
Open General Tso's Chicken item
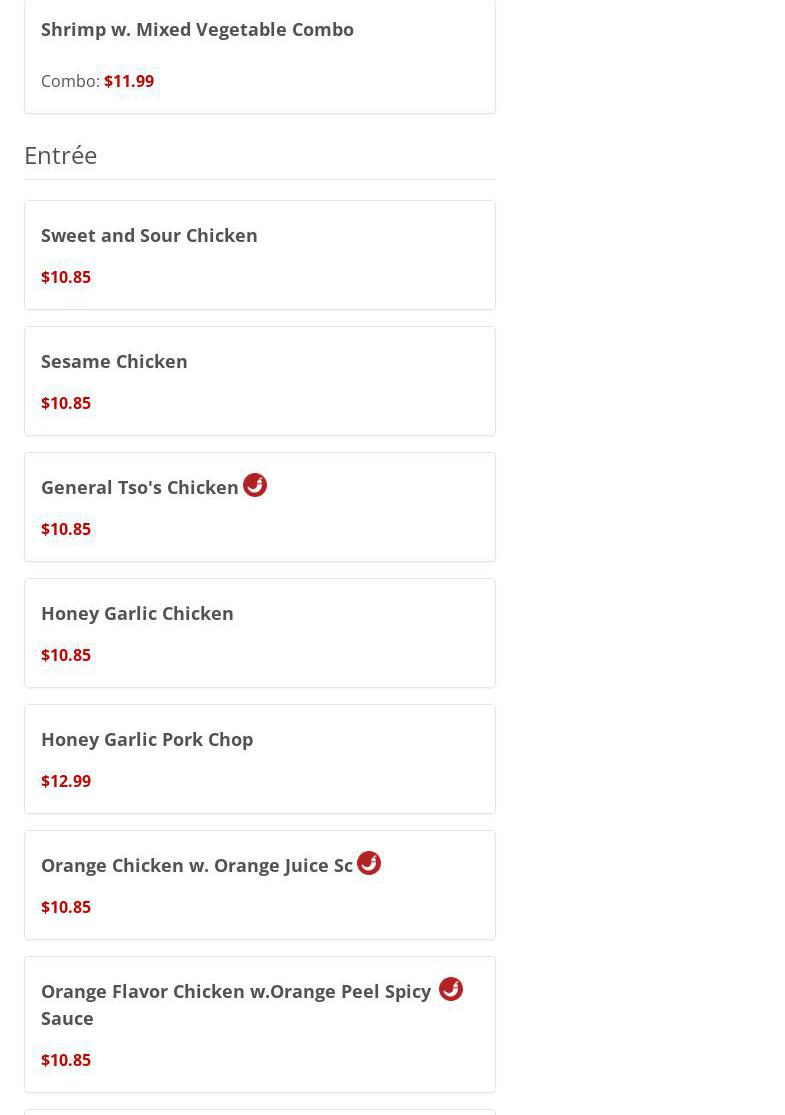coord(140,488)
